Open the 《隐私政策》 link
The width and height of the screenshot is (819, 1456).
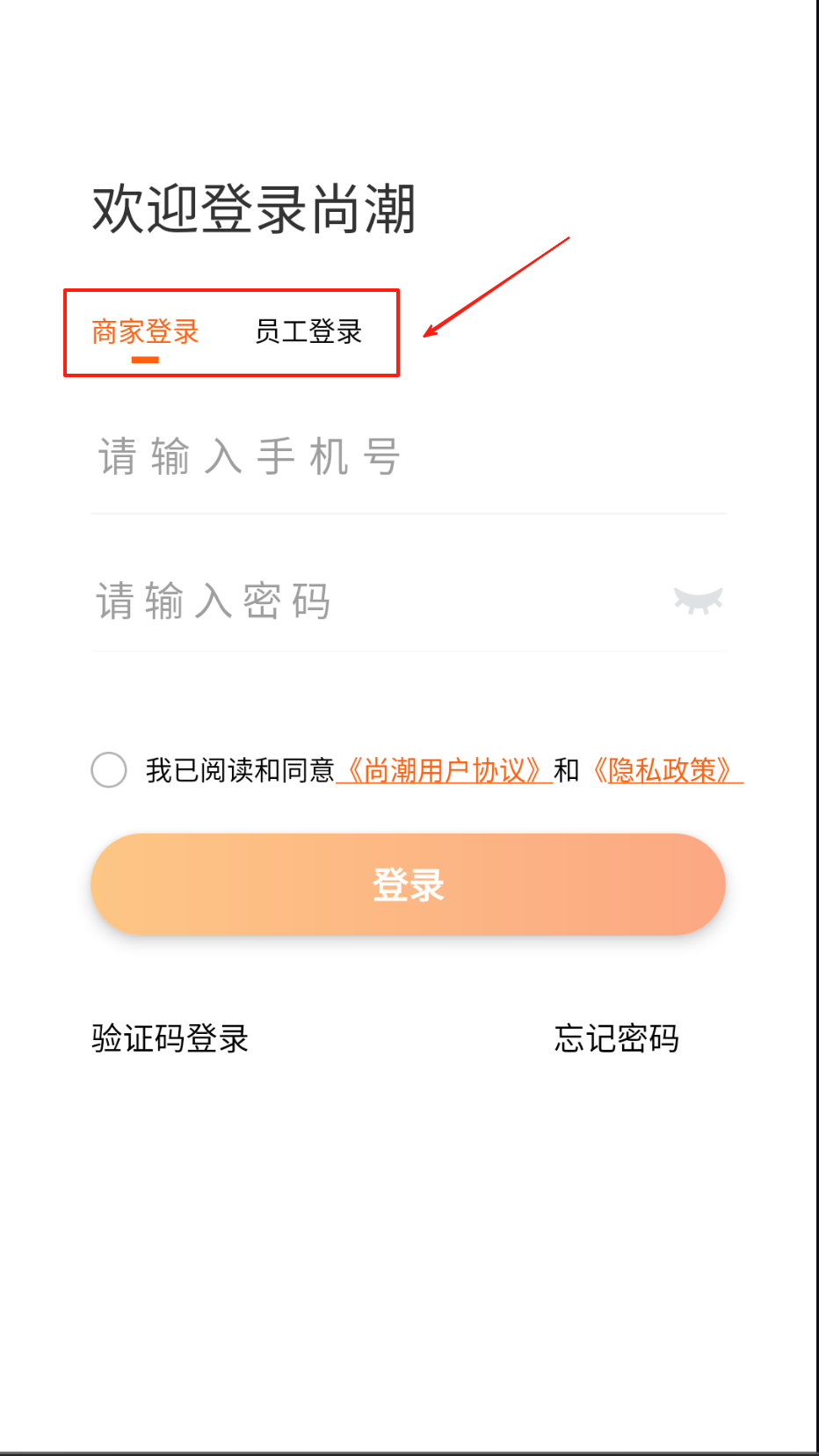[663, 771]
